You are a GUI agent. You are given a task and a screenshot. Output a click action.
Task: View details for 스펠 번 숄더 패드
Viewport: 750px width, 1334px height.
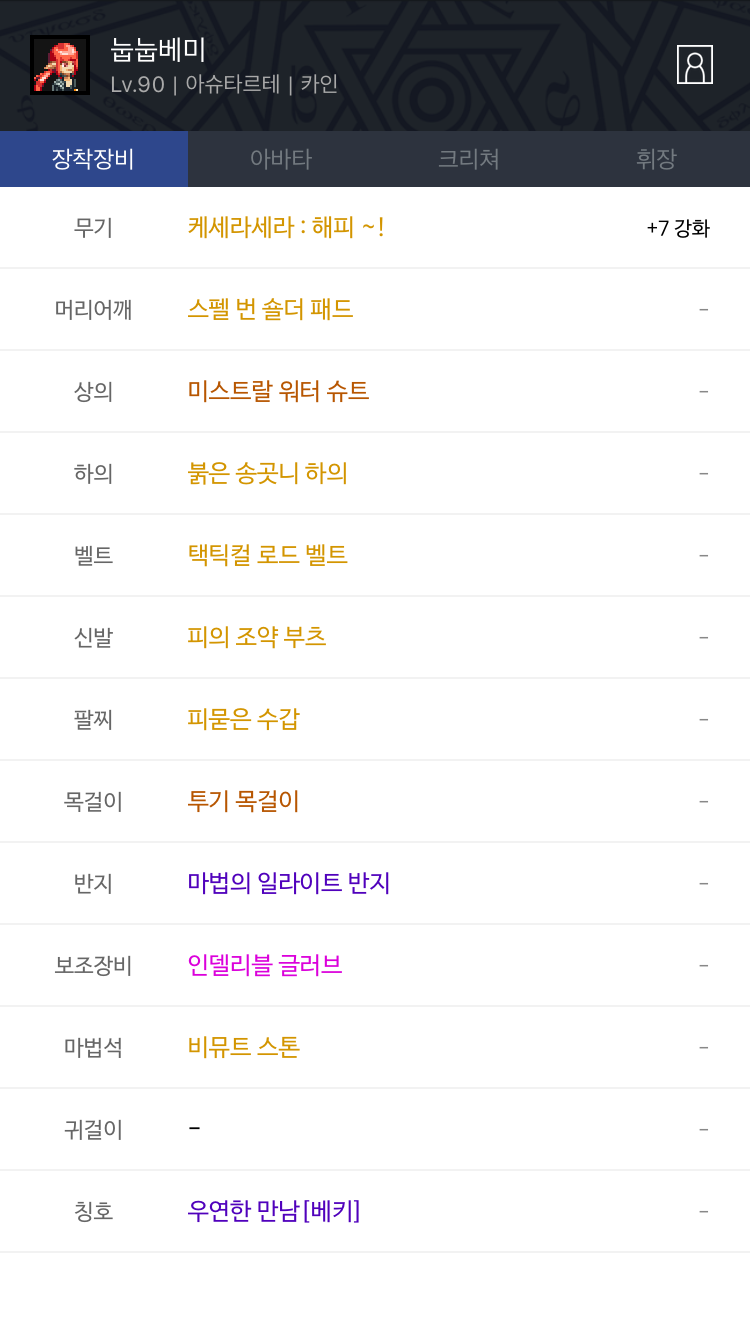coord(270,309)
